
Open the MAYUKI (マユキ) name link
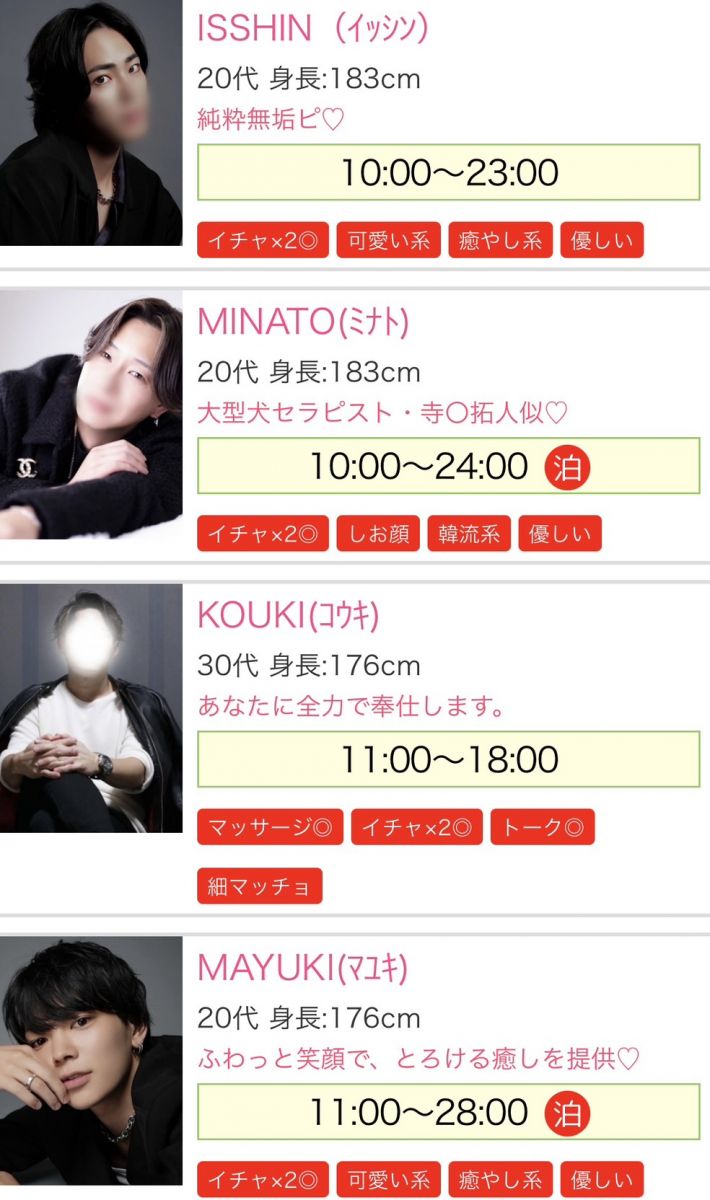point(302,968)
